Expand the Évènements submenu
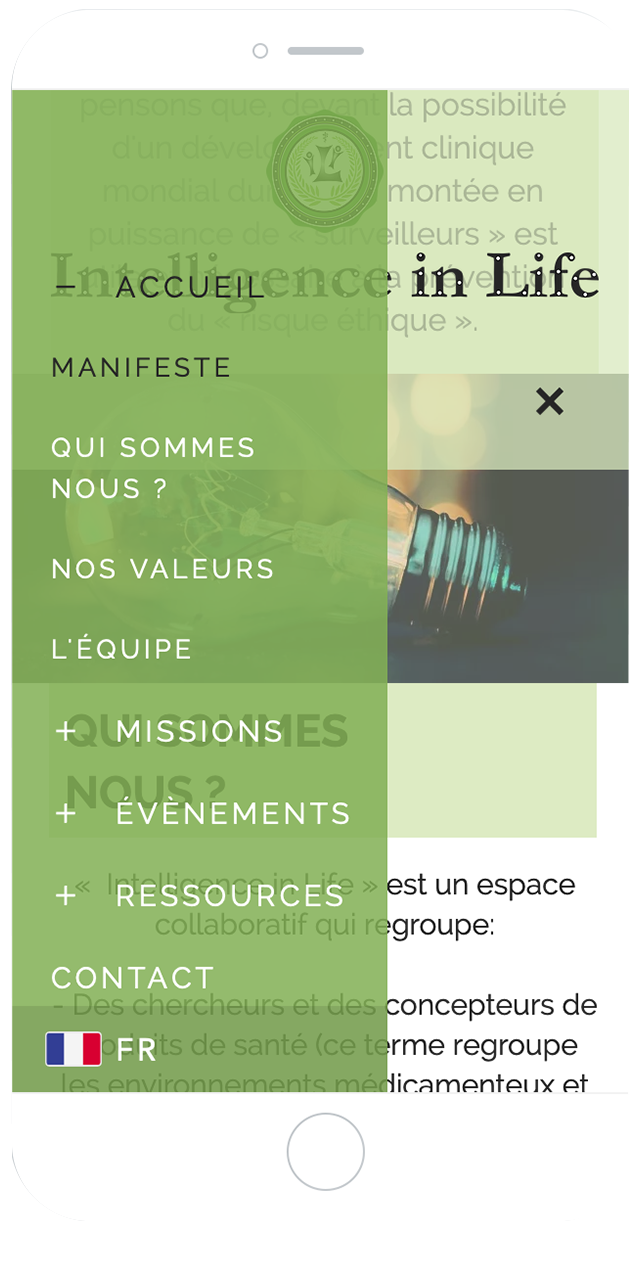Screen dimensions: 638x1280 66,814
